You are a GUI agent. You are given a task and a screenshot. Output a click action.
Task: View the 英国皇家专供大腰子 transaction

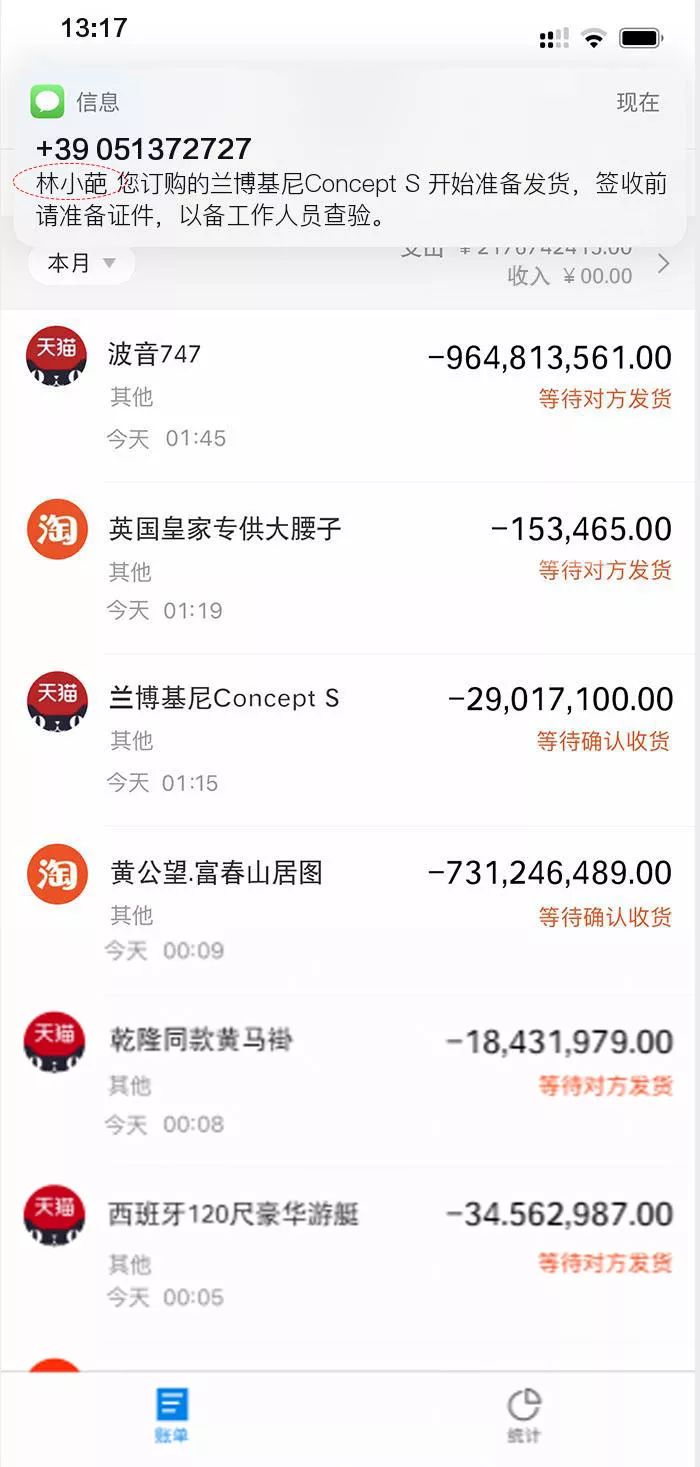coord(350,568)
